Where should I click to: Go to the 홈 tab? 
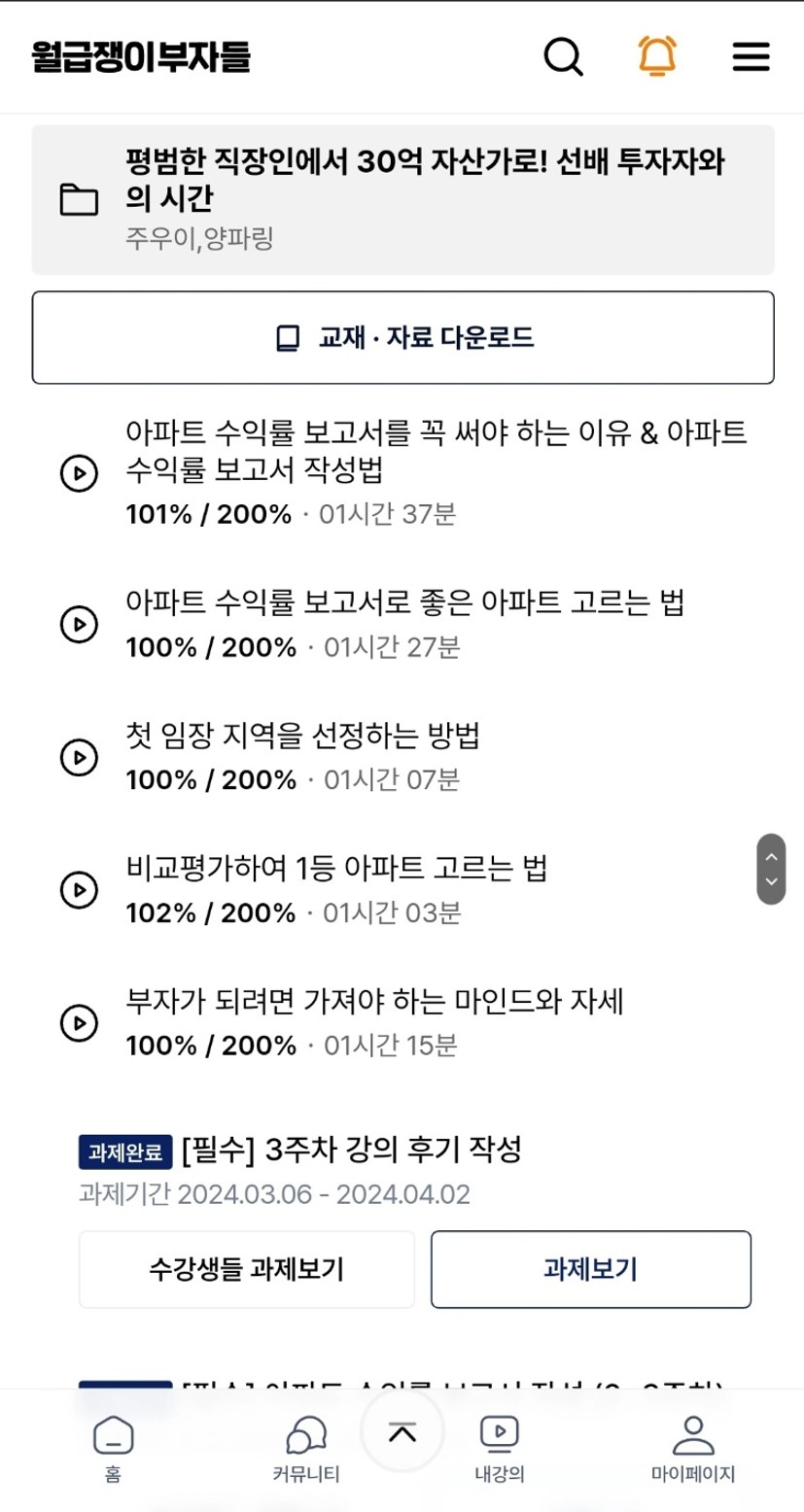113,1449
